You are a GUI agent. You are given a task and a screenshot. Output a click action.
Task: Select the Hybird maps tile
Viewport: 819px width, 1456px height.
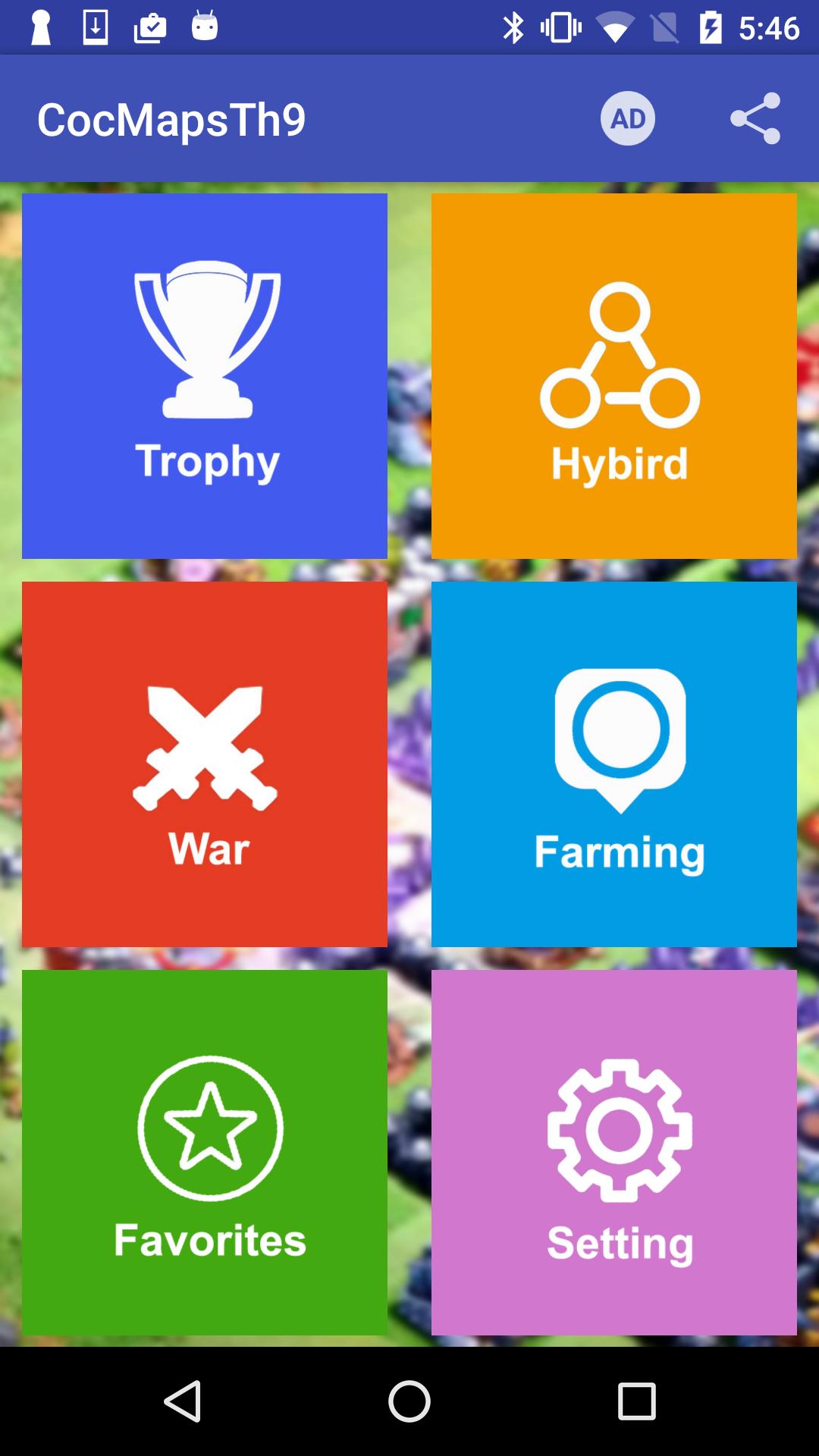click(x=614, y=376)
